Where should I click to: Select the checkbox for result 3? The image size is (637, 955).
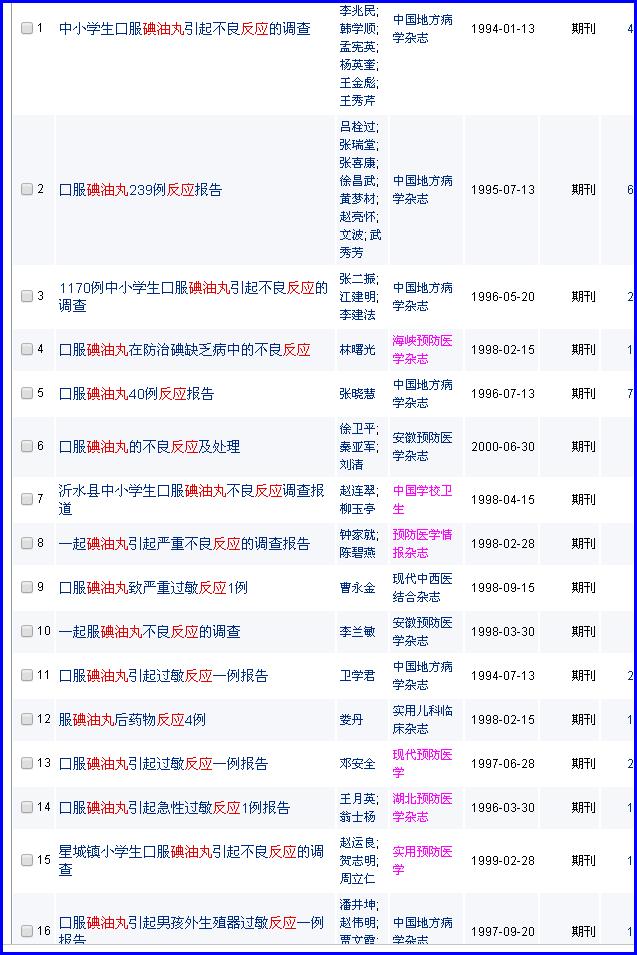pos(27,296)
